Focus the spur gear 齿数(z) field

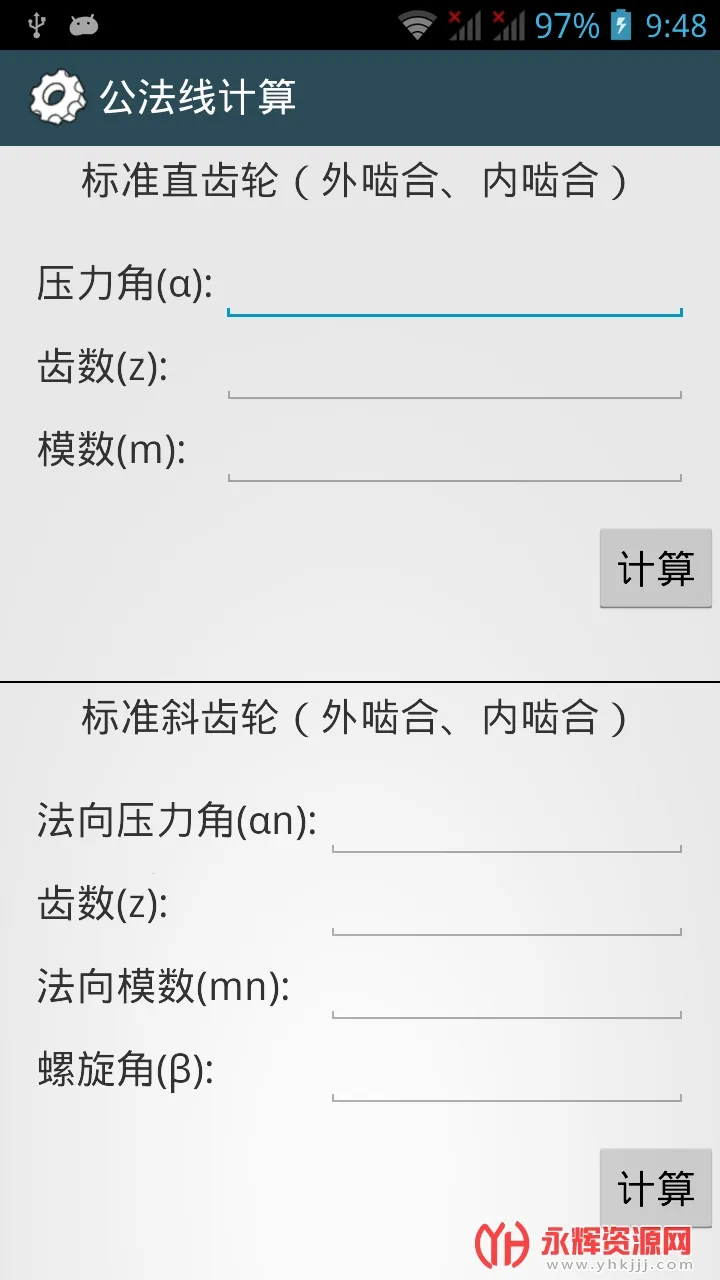coord(454,371)
